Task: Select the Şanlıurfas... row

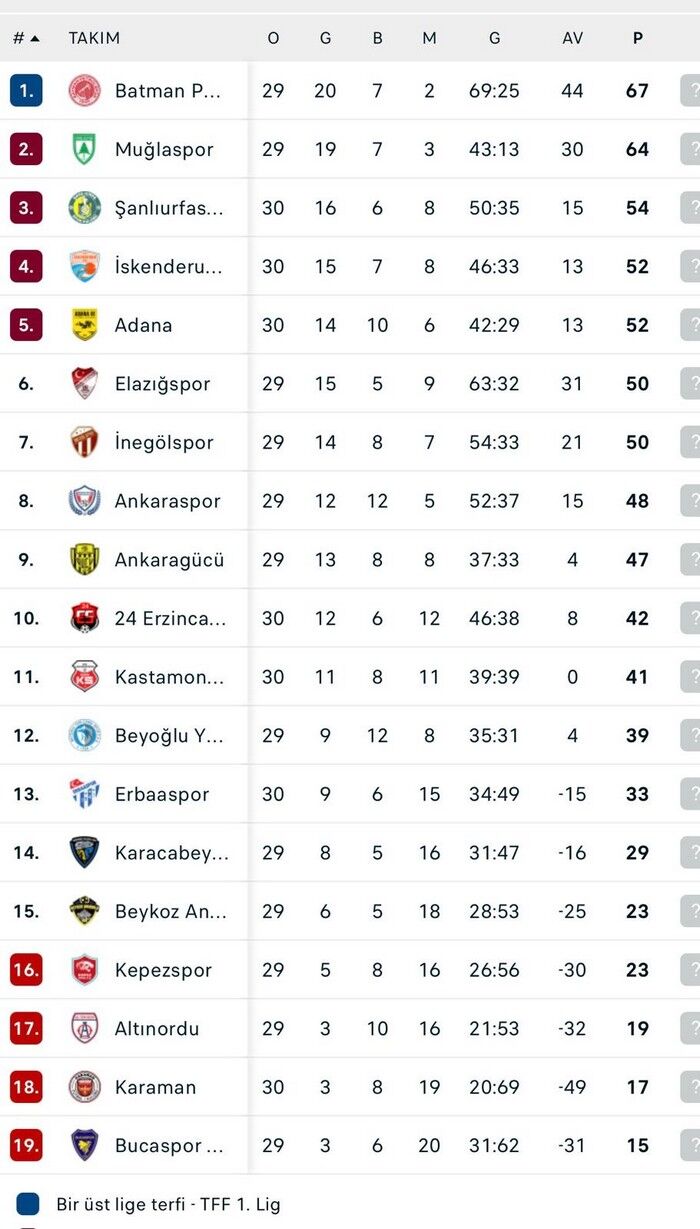Action: click(x=350, y=208)
